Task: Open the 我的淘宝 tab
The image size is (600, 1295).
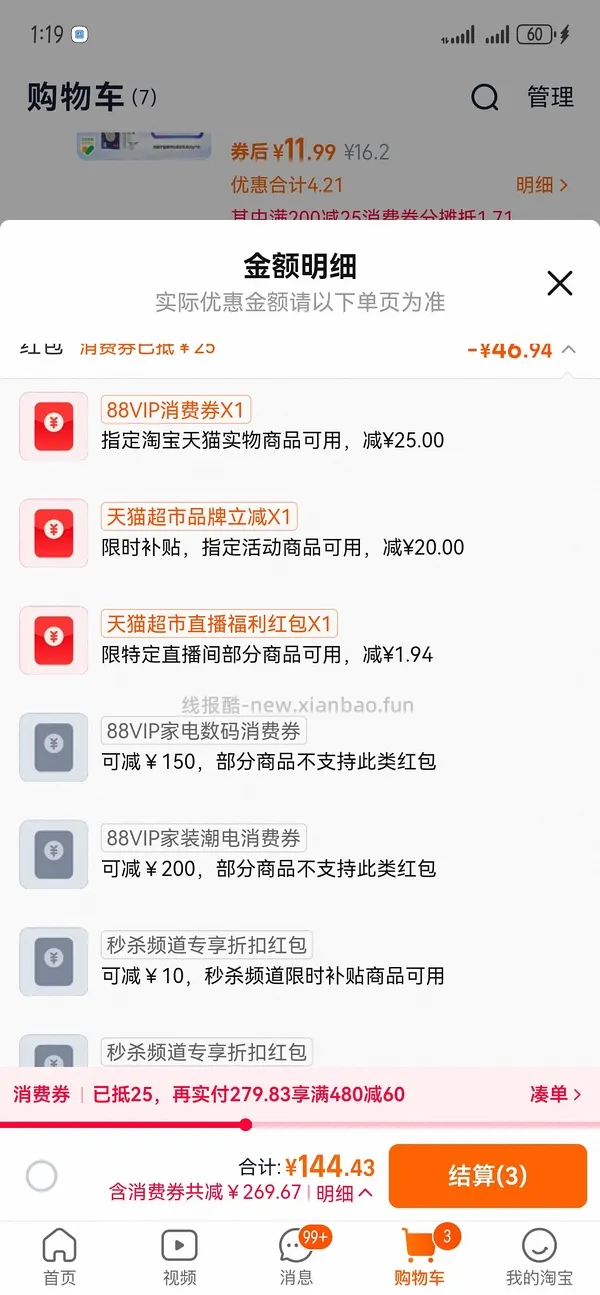Action: pos(540,1257)
